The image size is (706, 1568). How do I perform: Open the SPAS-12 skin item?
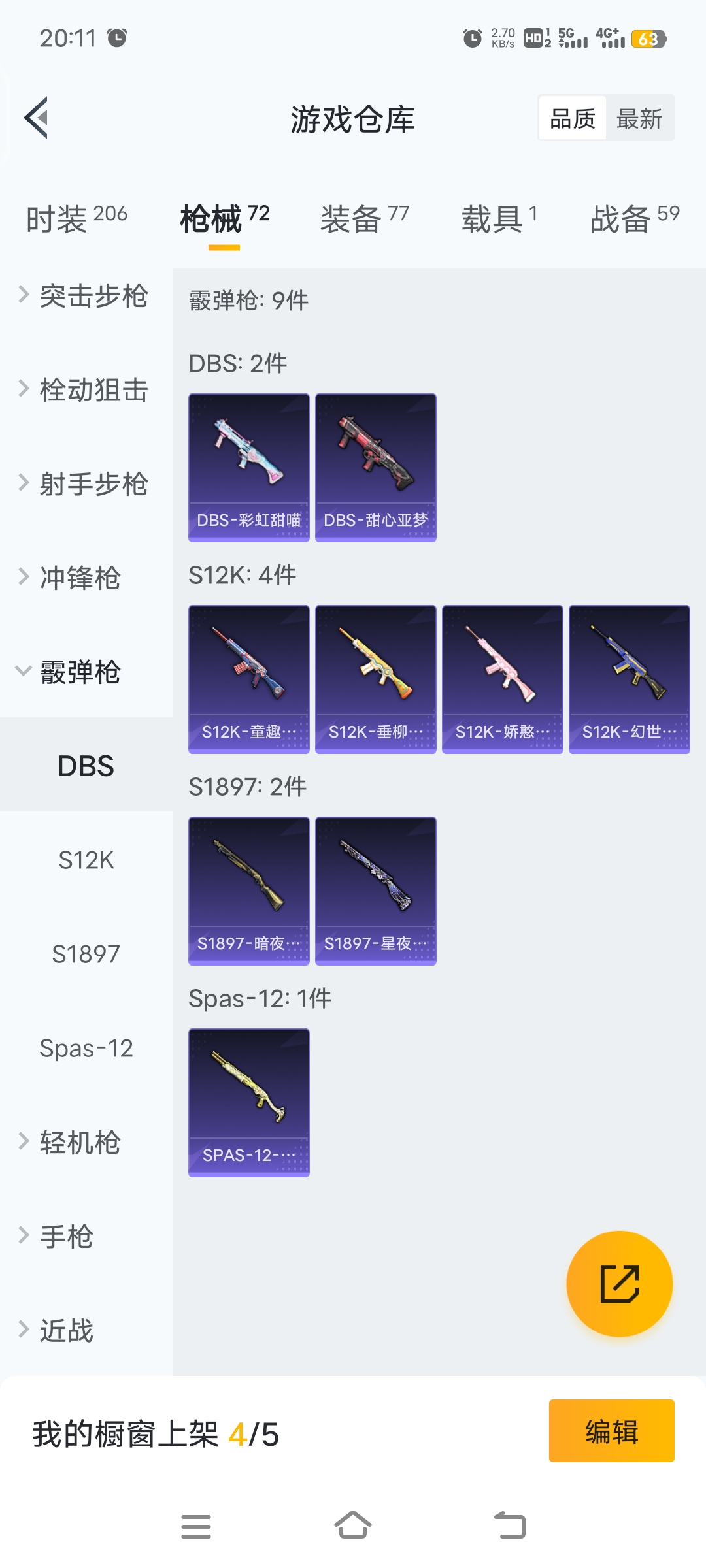coord(248,1102)
